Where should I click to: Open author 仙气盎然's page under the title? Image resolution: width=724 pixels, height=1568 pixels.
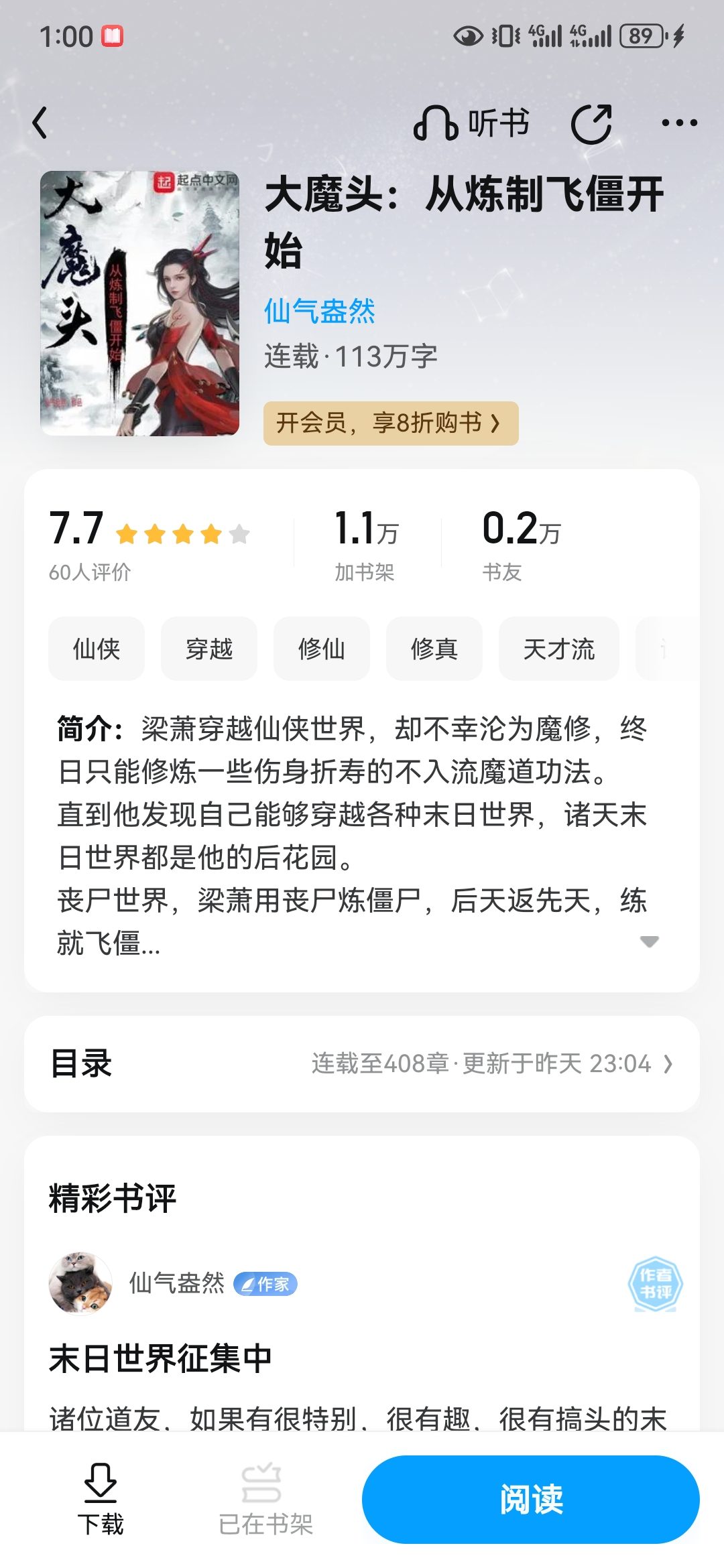320,311
